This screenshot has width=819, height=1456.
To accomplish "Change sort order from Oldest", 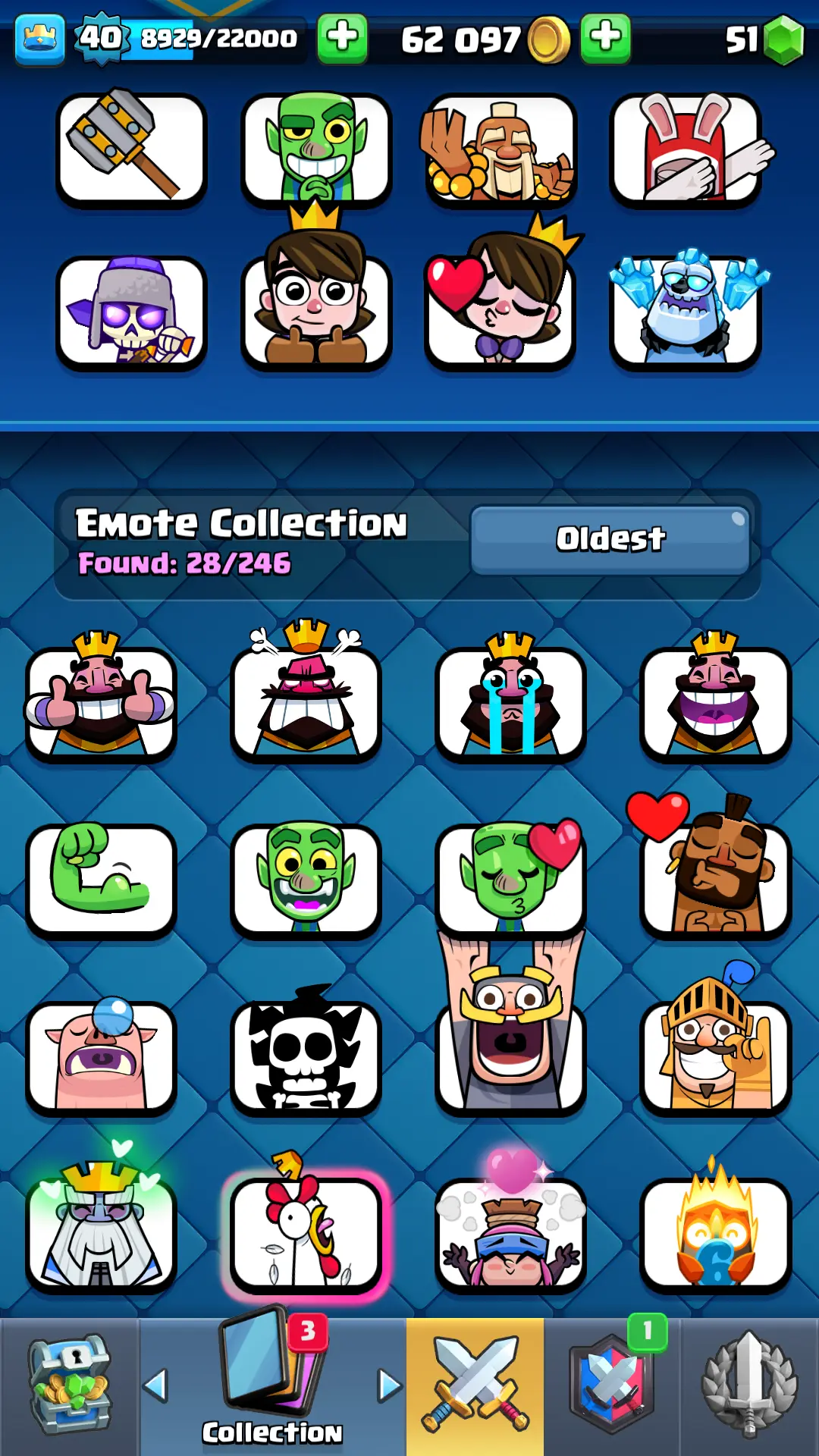I will (x=610, y=539).
